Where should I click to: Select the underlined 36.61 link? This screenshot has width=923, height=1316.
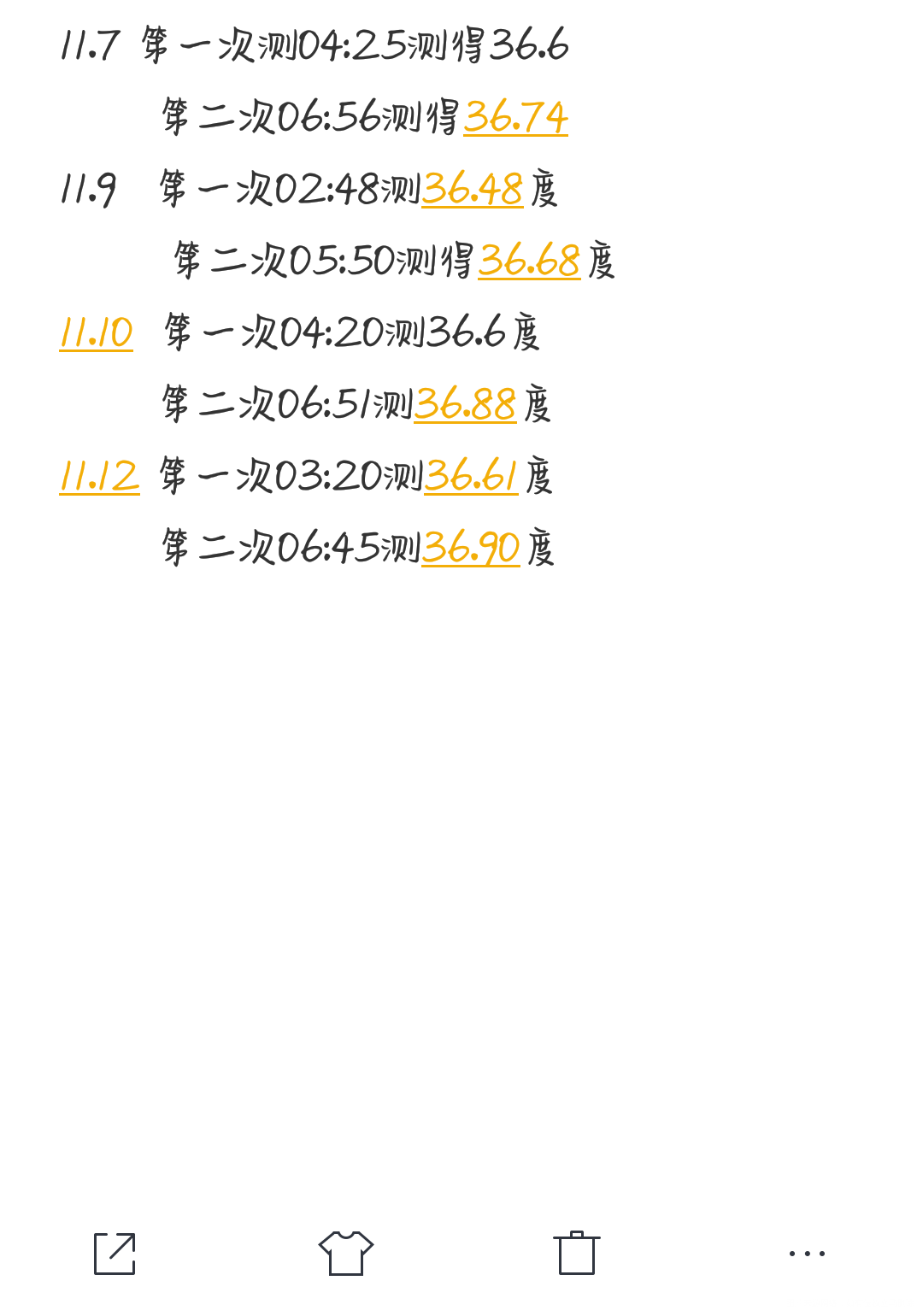[471, 476]
